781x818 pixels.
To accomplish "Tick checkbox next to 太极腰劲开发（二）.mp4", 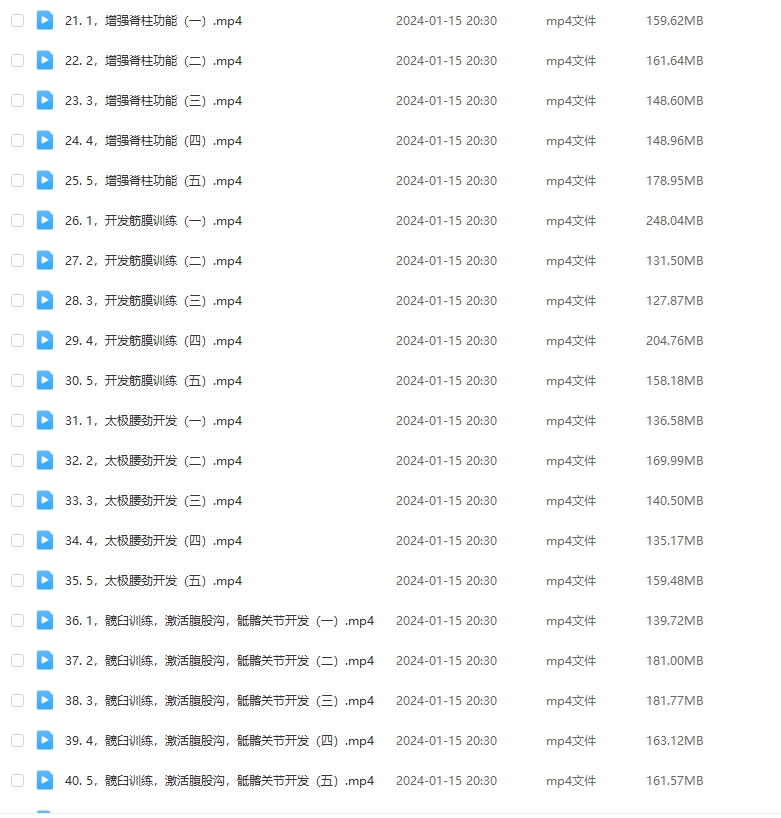I will (18, 461).
